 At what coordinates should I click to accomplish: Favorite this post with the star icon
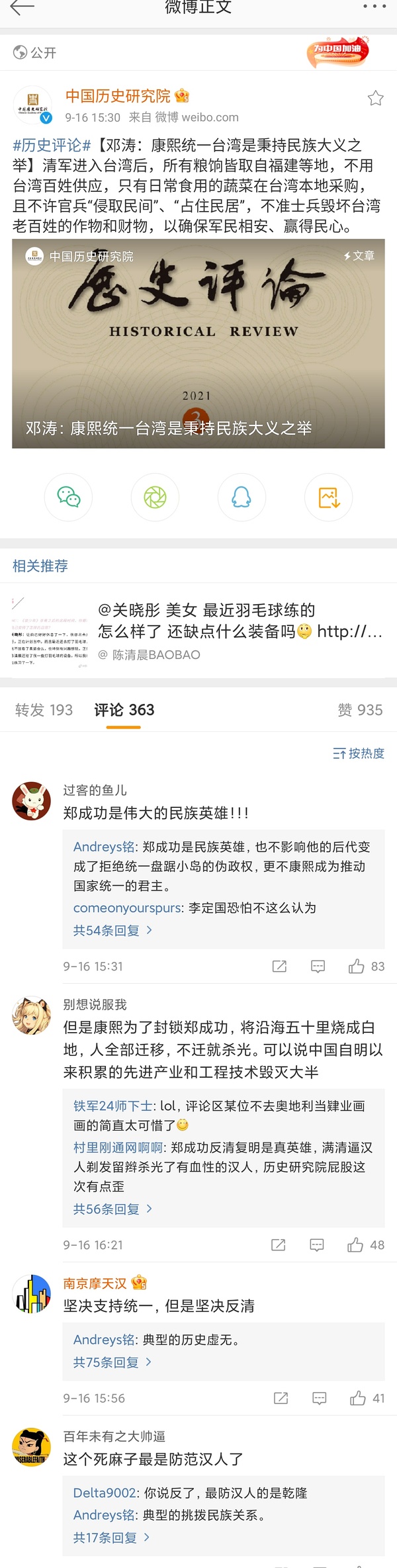375,99
